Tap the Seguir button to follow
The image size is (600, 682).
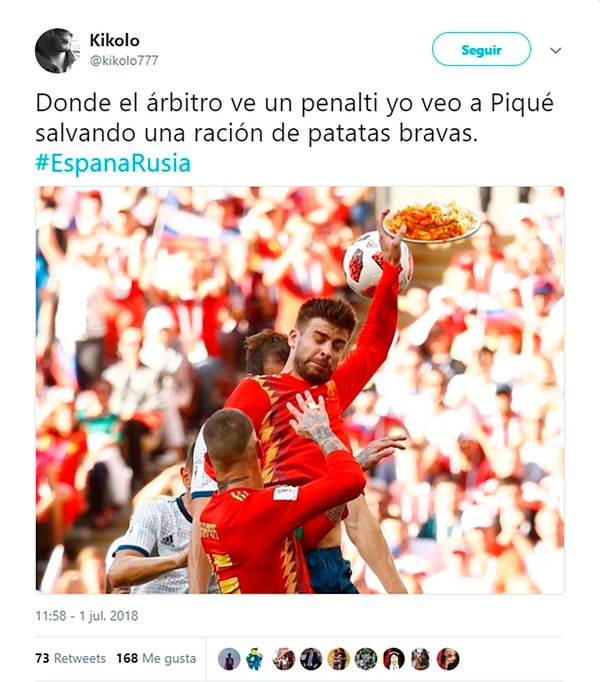tap(481, 49)
